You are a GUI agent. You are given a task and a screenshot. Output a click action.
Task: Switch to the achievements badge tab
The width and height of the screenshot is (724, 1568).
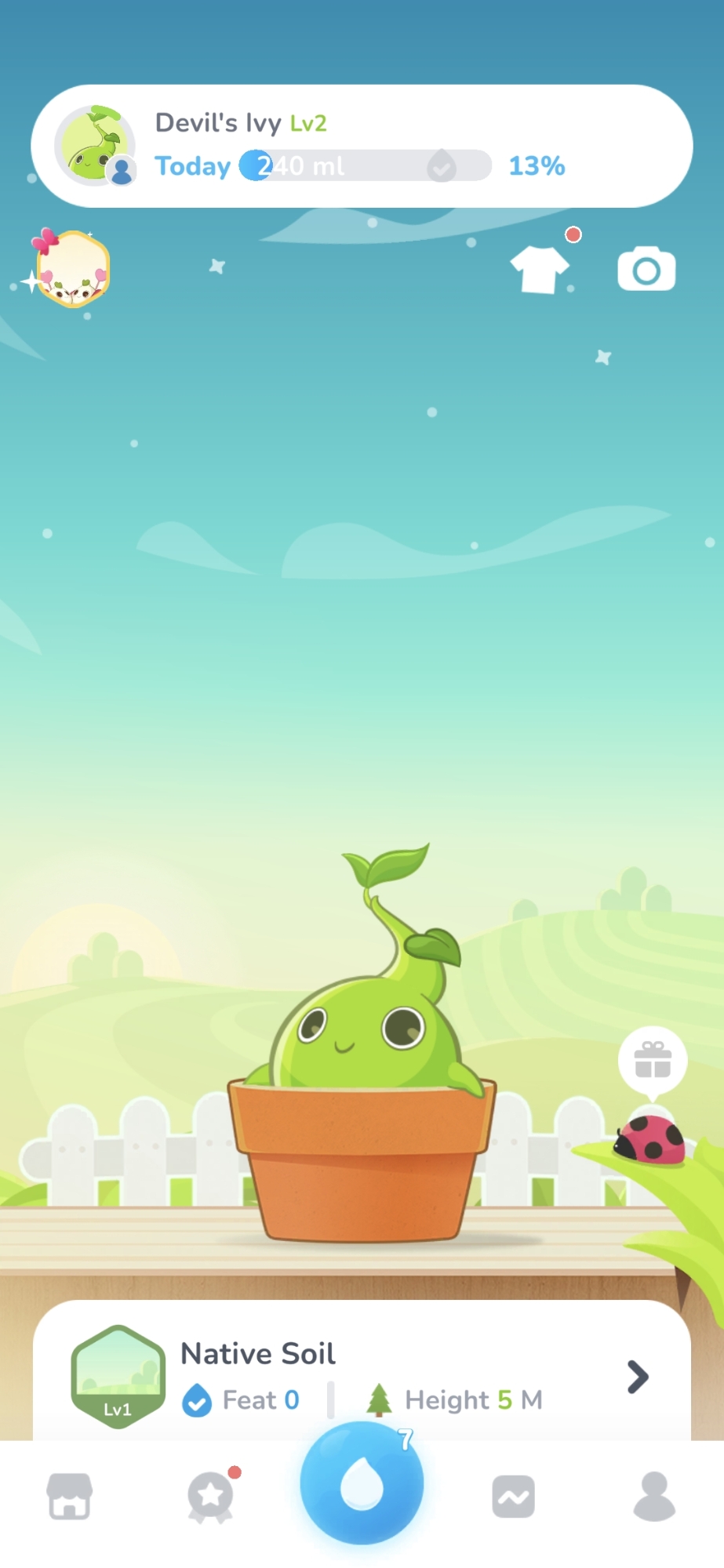[210, 1496]
